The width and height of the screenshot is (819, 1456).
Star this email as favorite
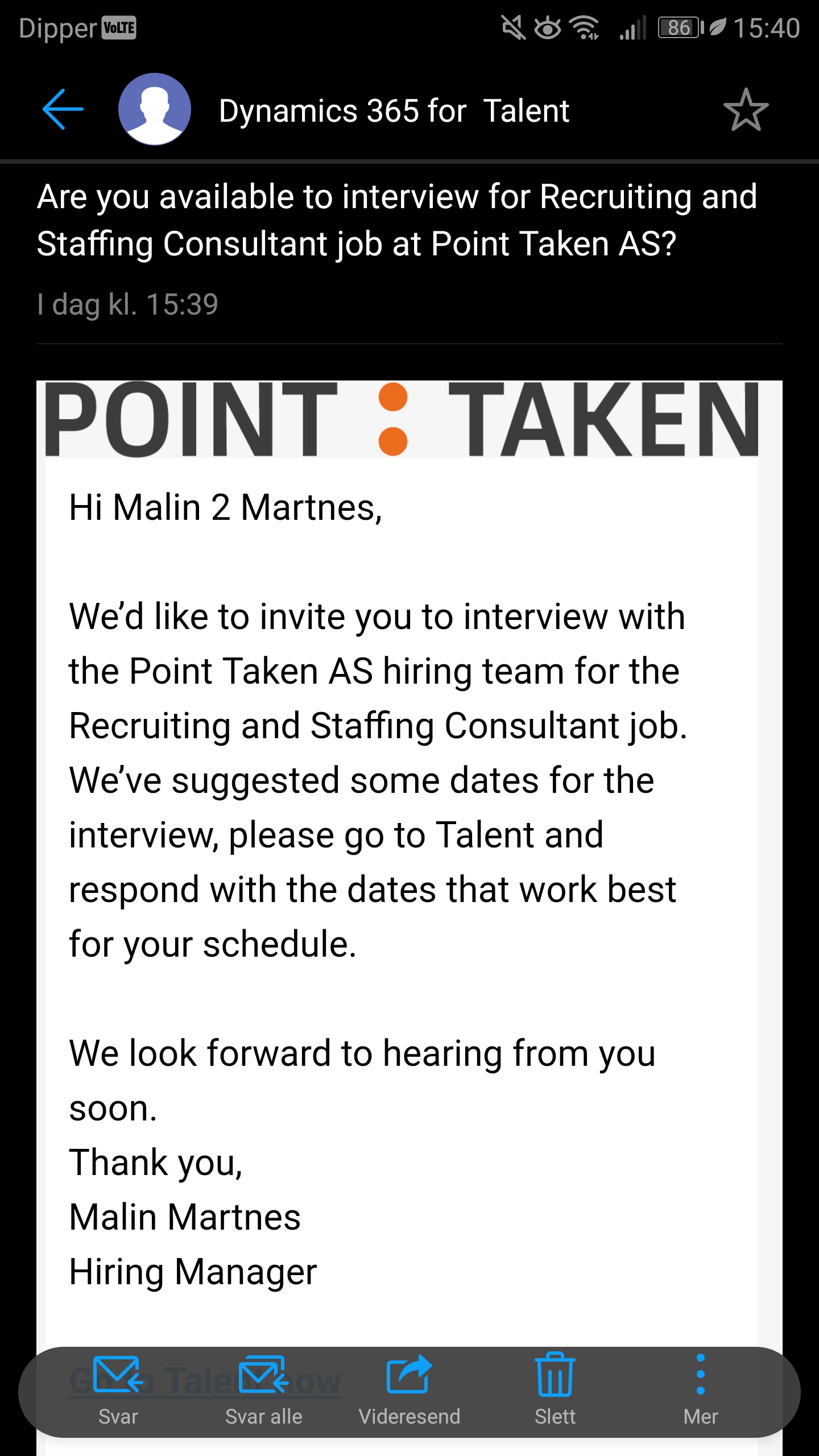[x=746, y=110]
